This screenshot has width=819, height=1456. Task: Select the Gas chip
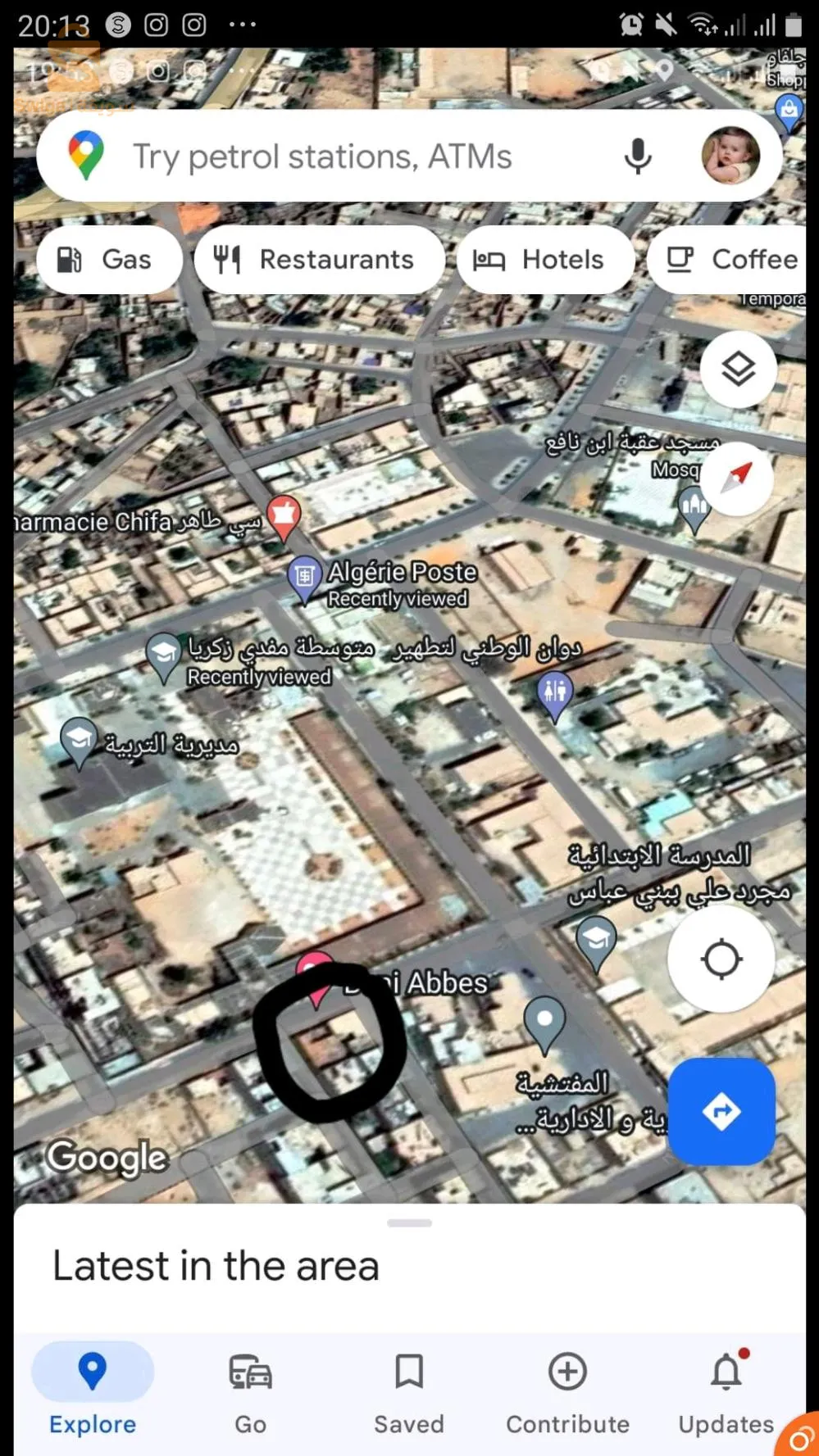coord(108,260)
